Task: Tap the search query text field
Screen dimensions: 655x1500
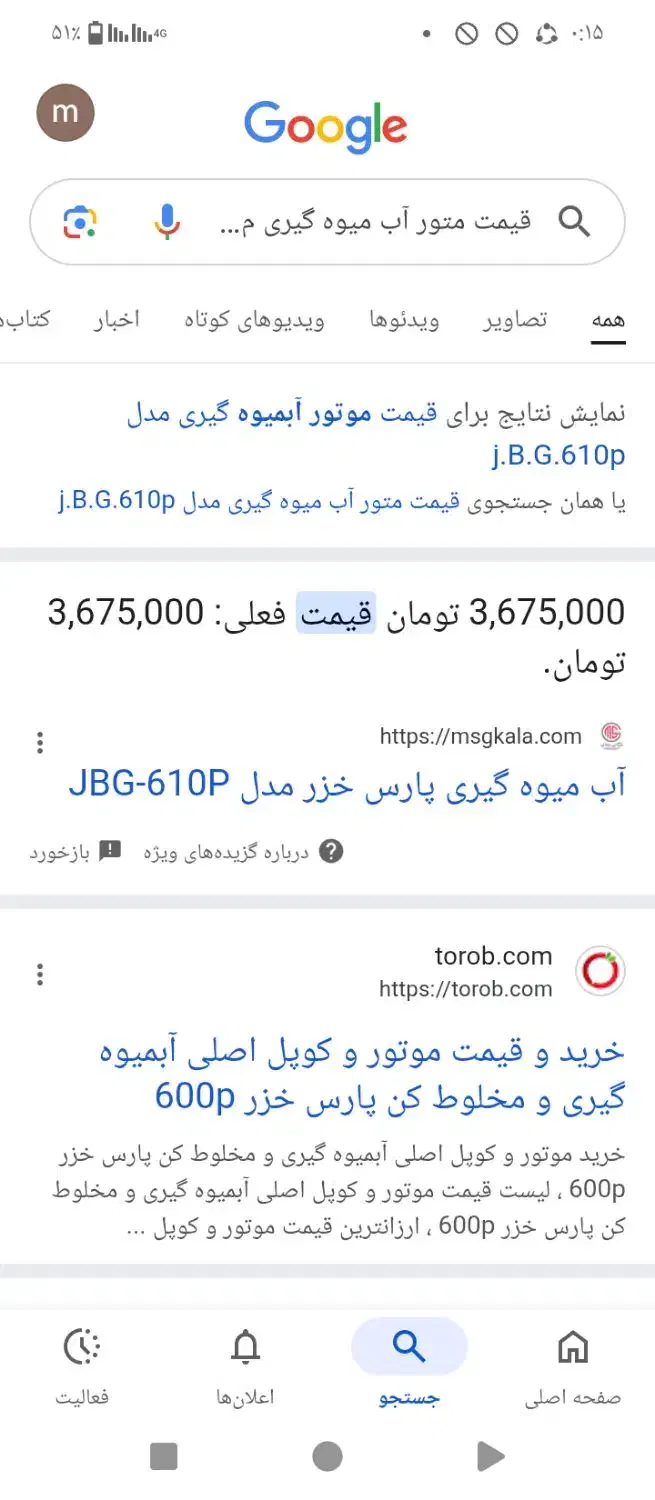Action: pos(375,221)
